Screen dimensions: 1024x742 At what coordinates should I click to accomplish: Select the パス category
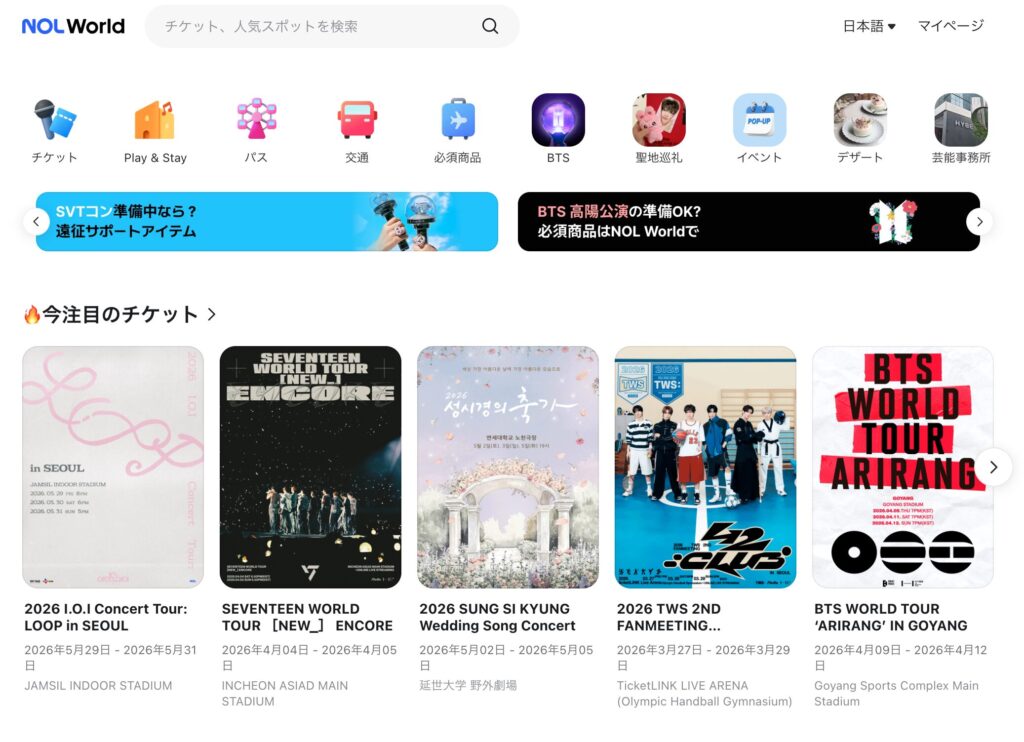coord(256,129)
